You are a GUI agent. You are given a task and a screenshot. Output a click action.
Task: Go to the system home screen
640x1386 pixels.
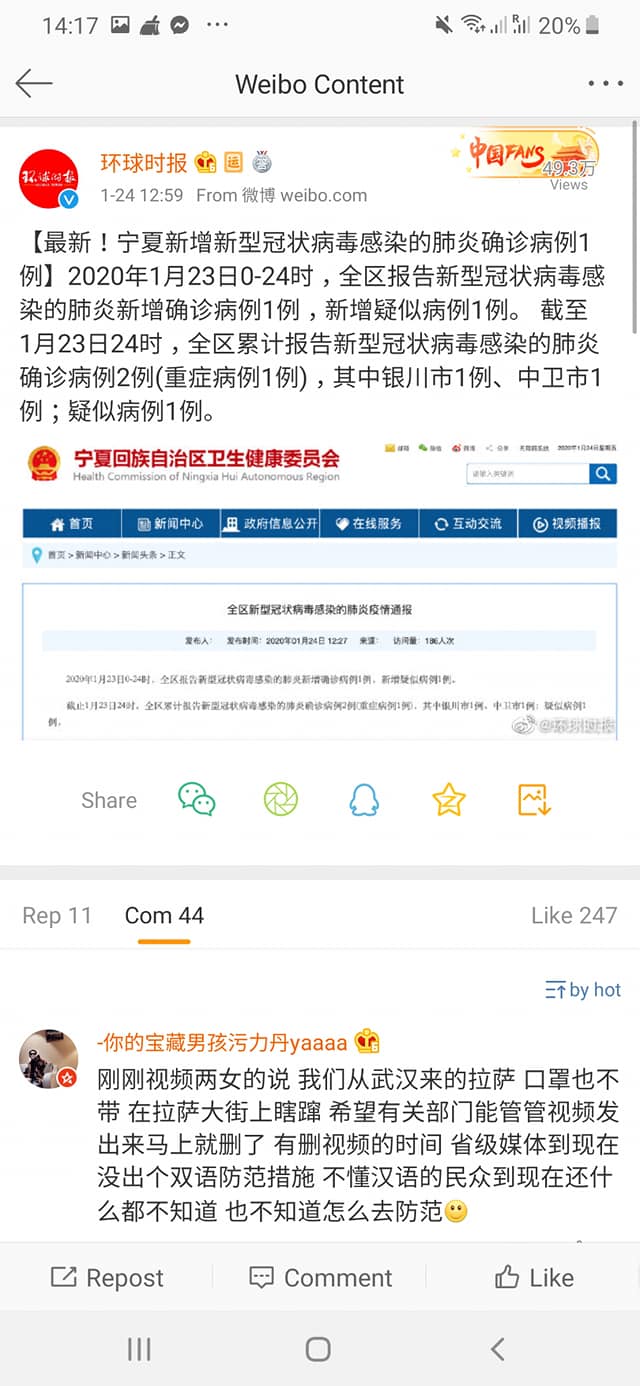click(318, 1349)
